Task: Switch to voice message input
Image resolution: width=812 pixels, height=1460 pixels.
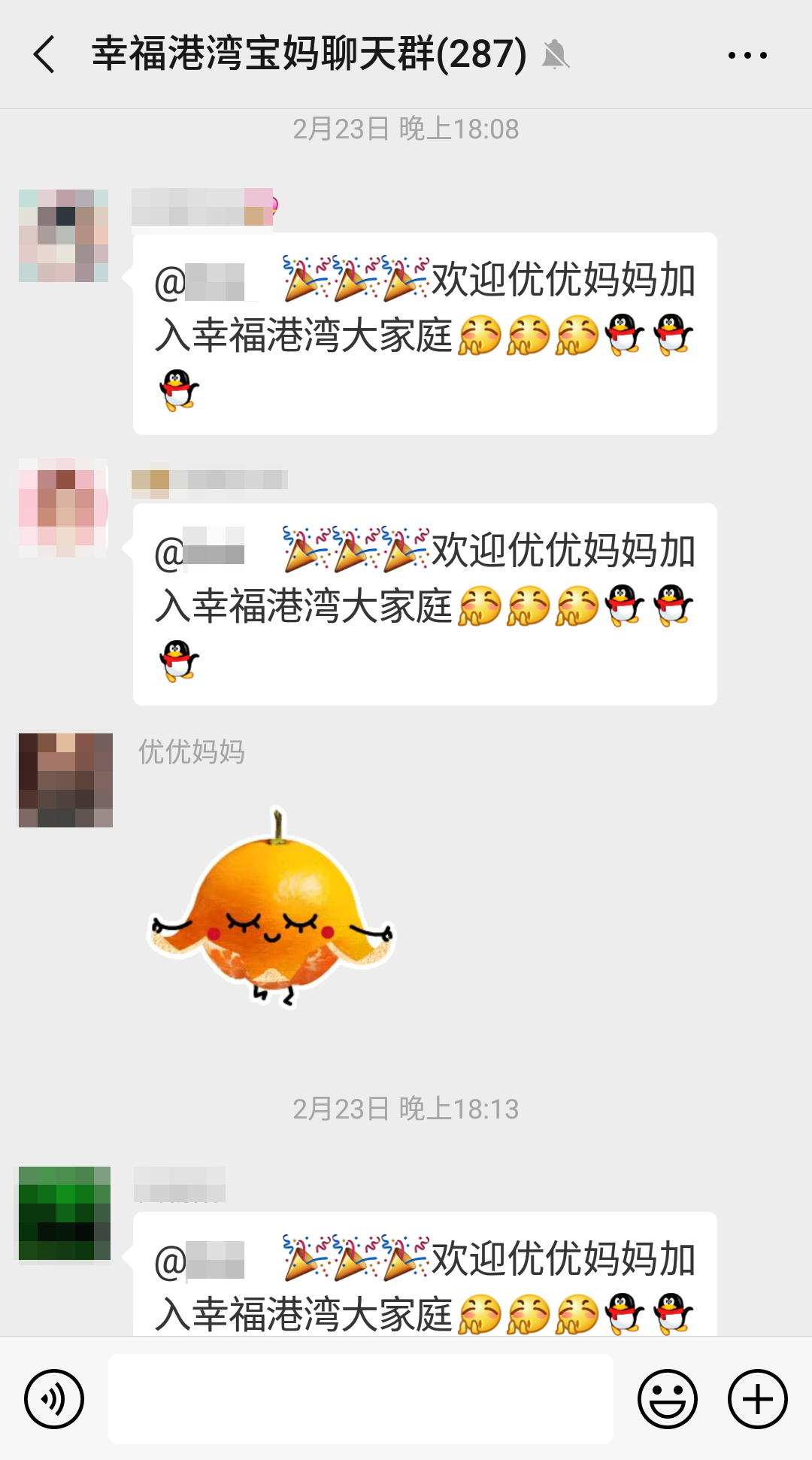Action: (x=54, y=1398)
